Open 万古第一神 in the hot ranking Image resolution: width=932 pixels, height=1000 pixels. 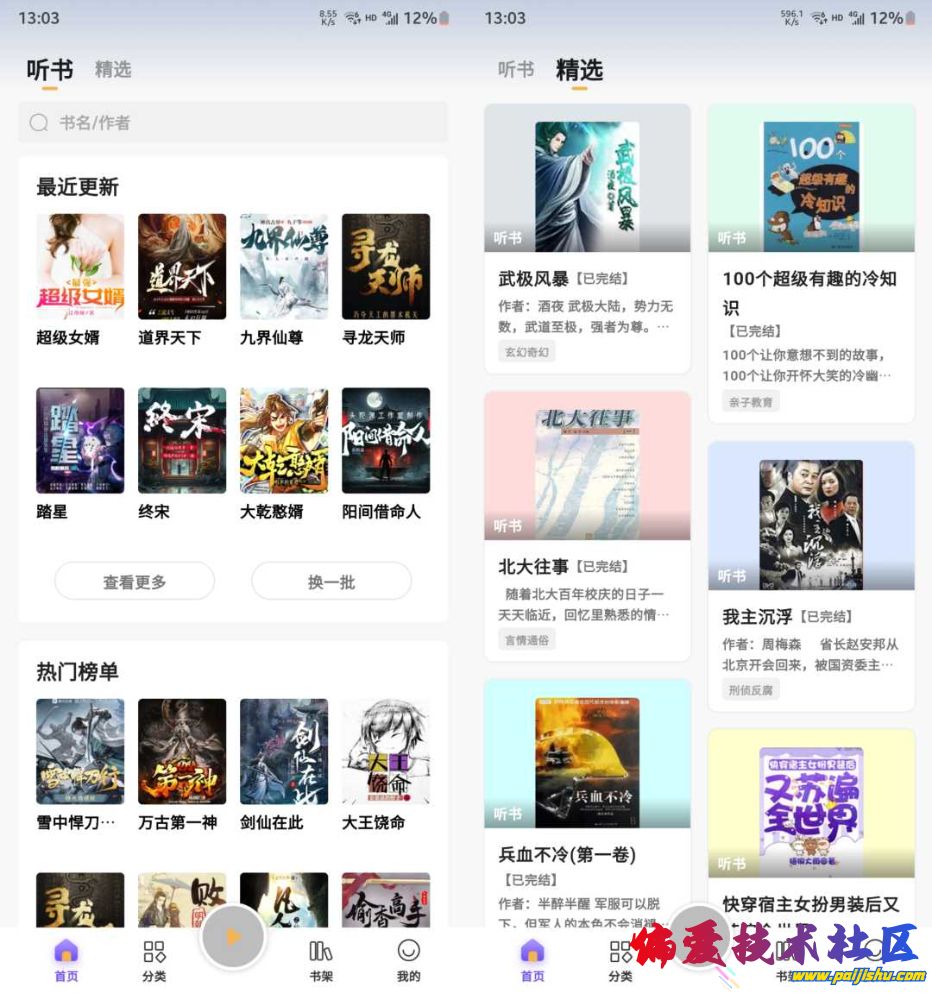182,751
